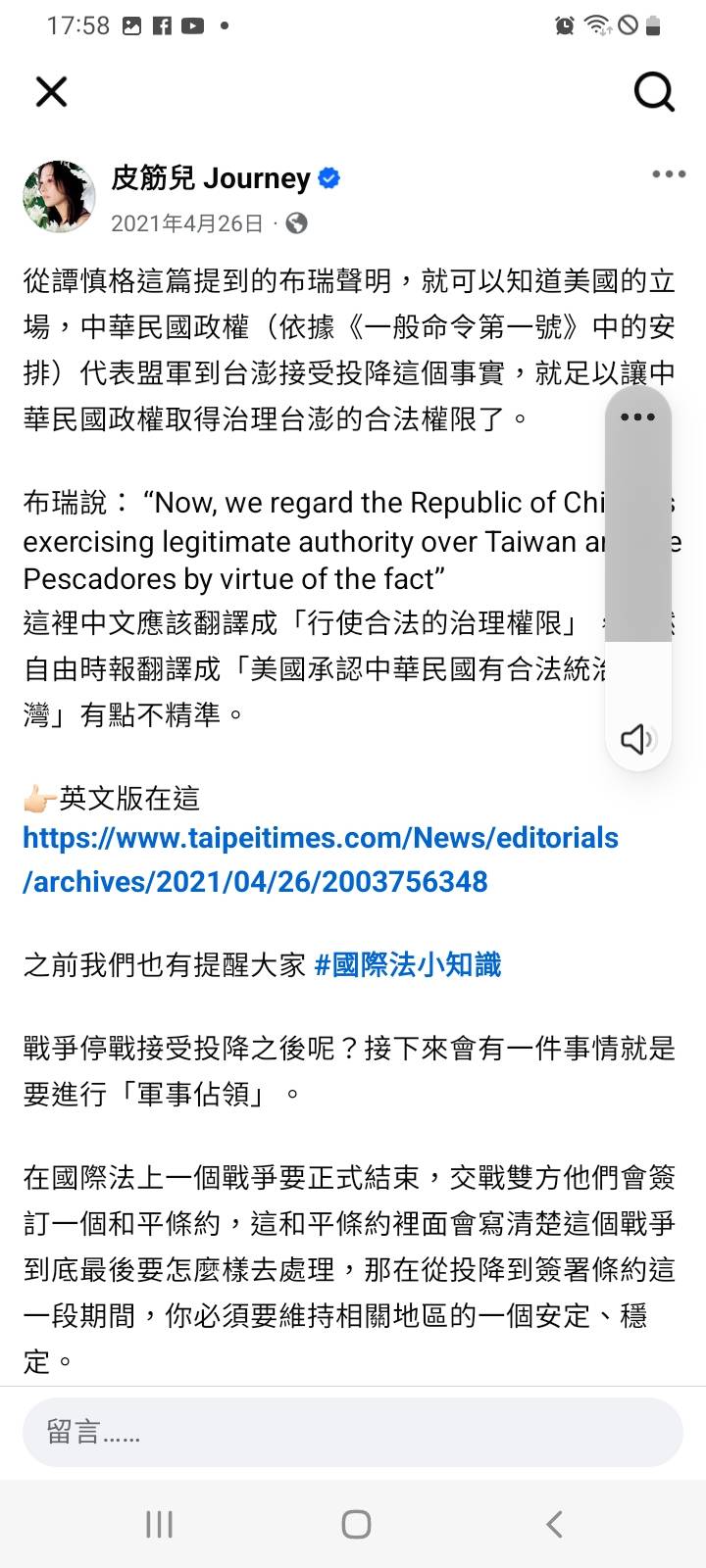The height and width of the screenshot is (1568, 706).
Task: Tap the verified badge next to the username
Action: pos(328,178)
